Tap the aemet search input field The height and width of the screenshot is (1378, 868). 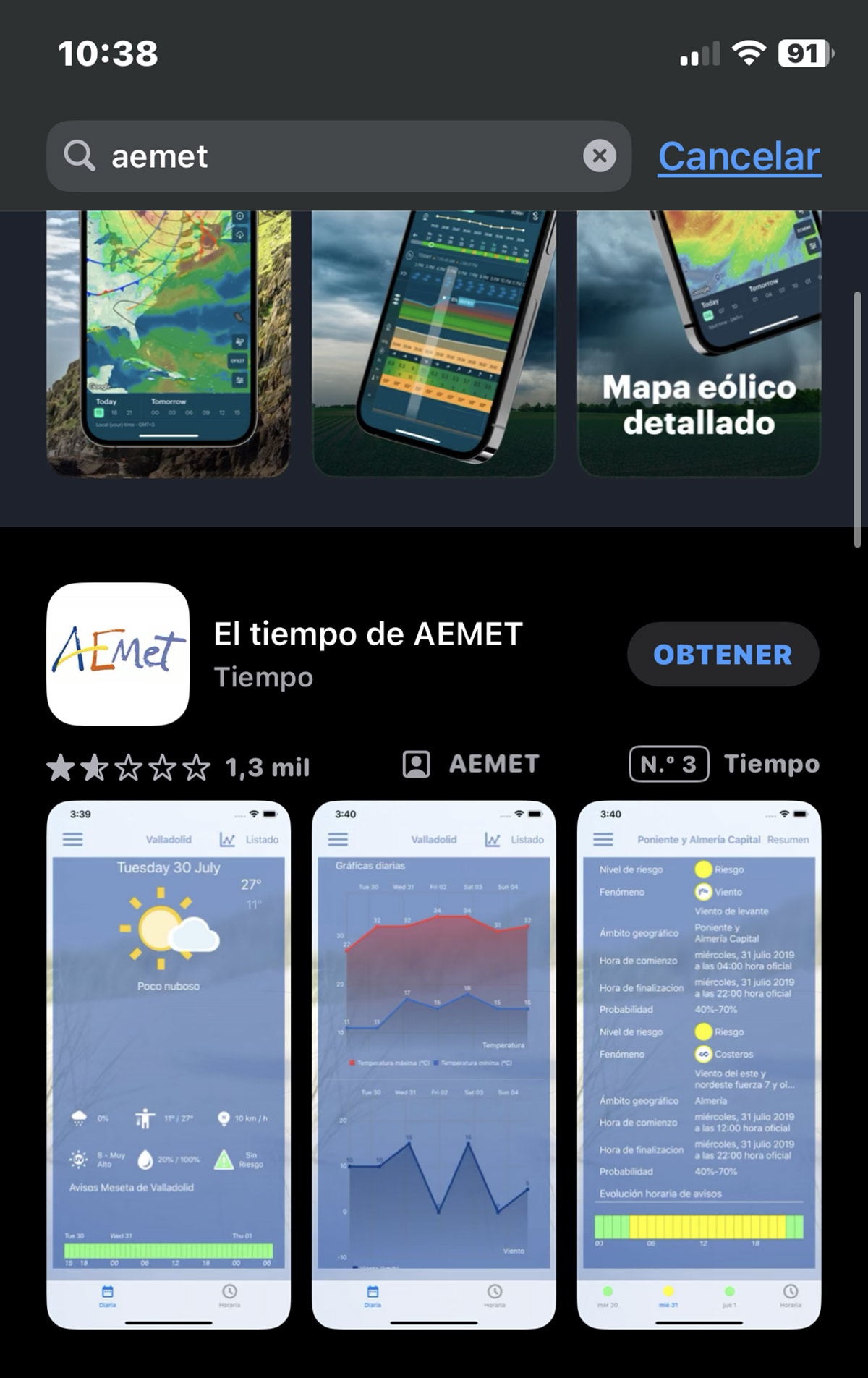pyautogui.click(x=289, y=155)
